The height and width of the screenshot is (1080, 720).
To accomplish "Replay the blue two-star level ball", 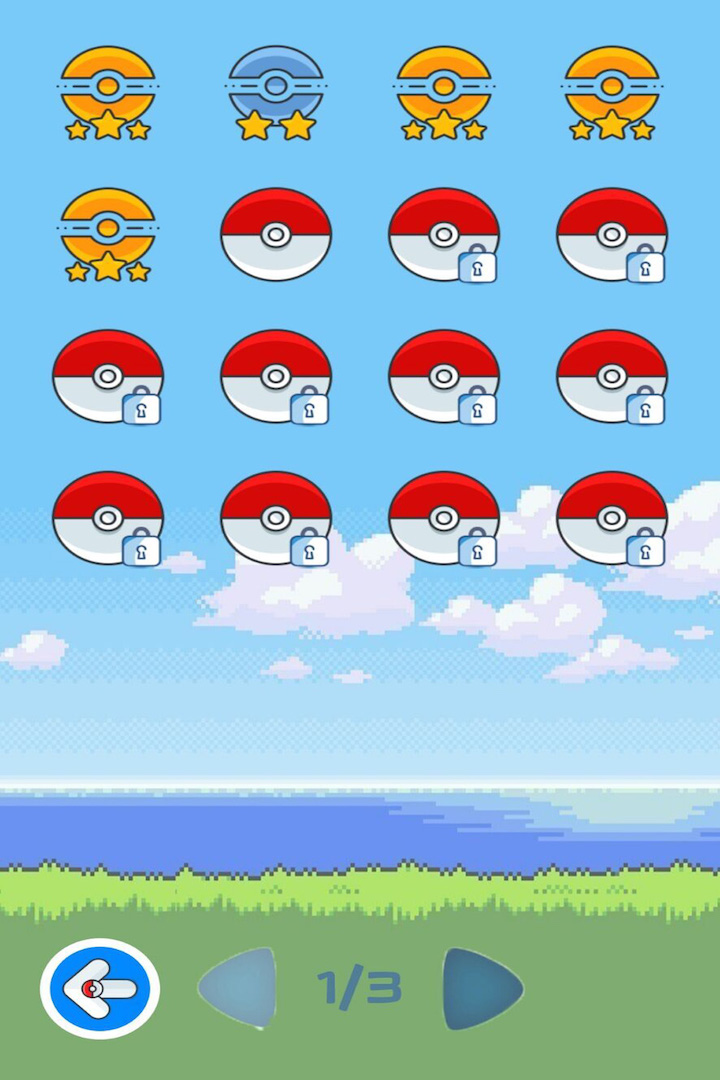I will (x=275, y=88).
